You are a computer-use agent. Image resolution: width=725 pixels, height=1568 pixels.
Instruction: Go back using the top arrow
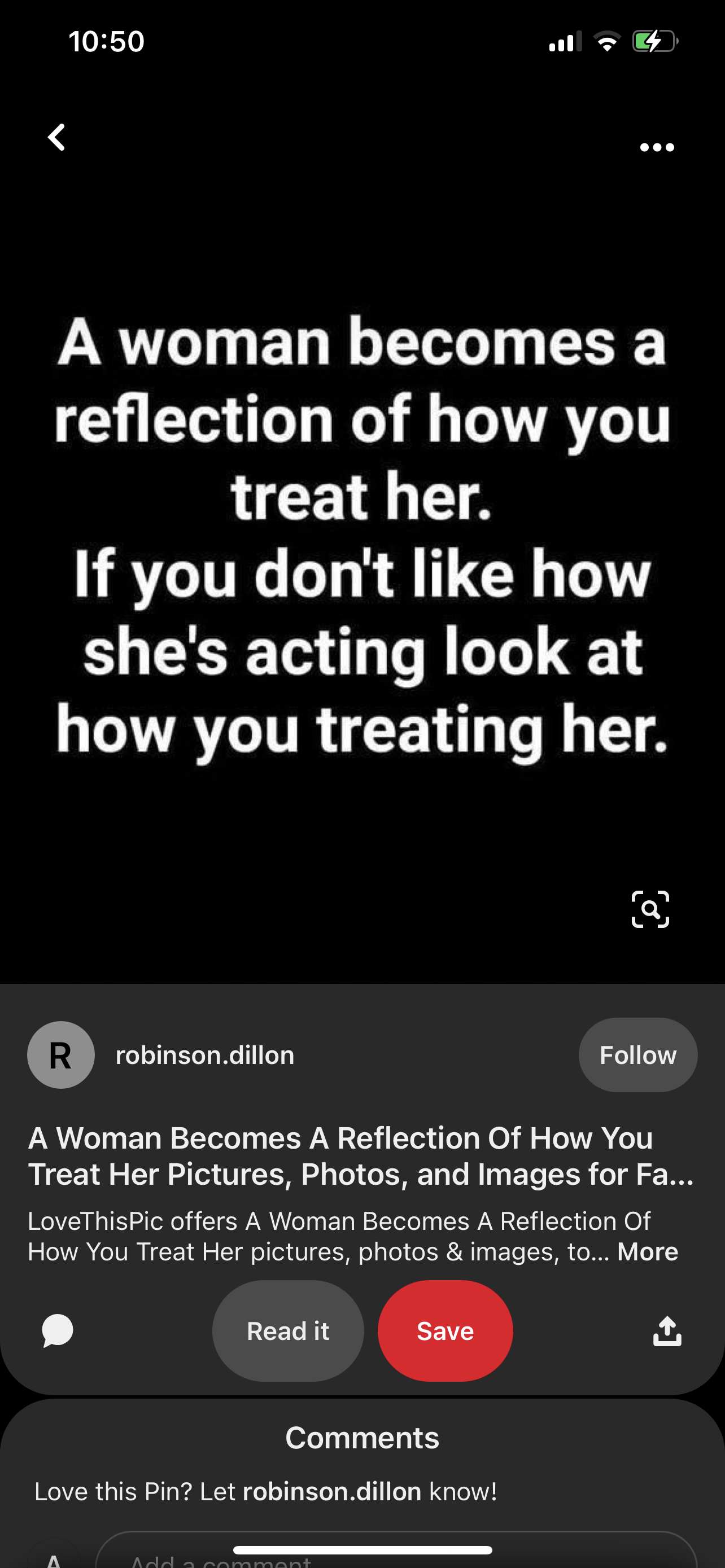pyautogui.click(x=56, y=138)
